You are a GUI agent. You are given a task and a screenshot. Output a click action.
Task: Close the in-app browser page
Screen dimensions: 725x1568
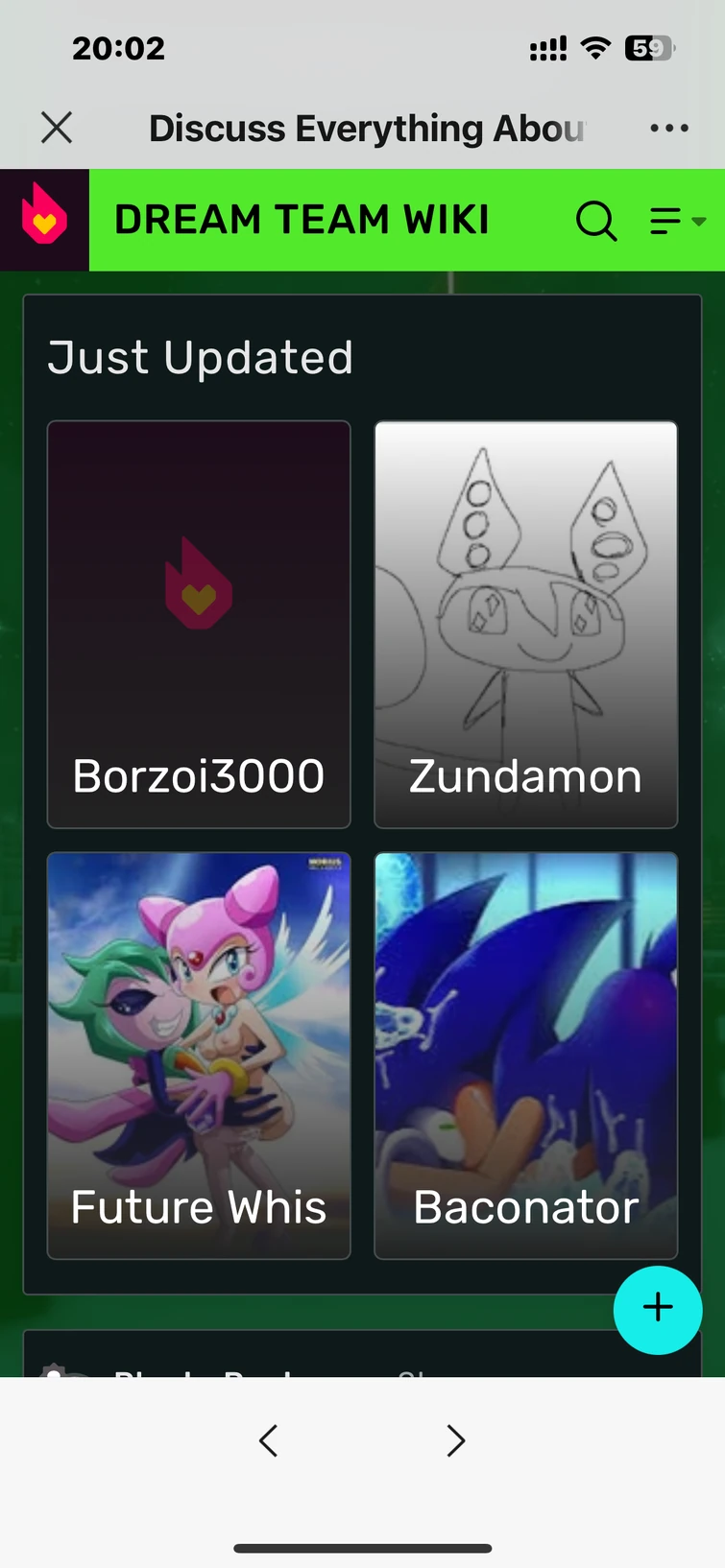[x=57, y=127]
